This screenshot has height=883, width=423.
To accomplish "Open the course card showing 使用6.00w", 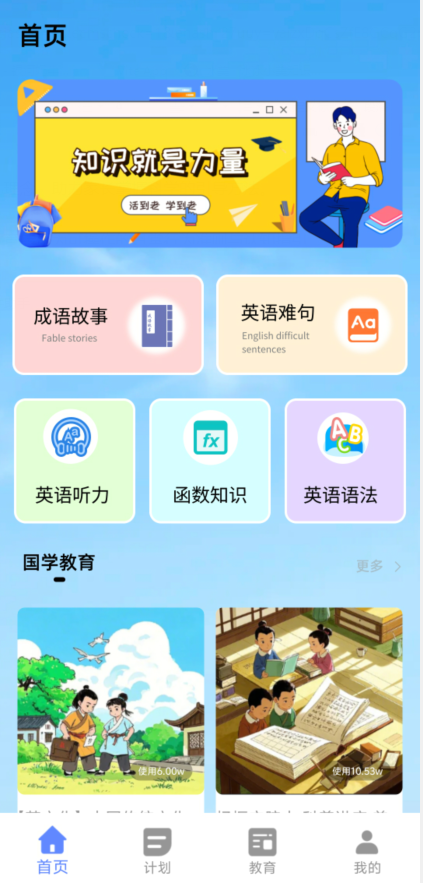I will pos(110,710).
